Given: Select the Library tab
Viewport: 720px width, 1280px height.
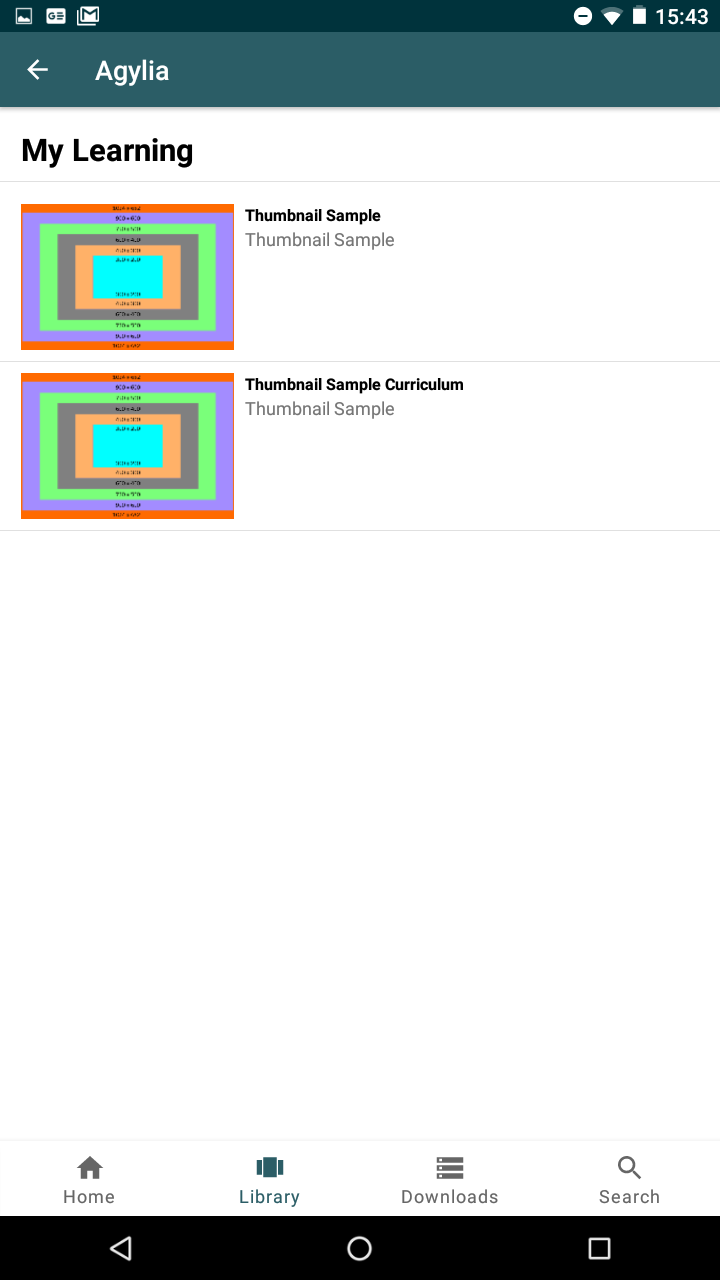Looking at the screenshot, I should click(269, 1179).
